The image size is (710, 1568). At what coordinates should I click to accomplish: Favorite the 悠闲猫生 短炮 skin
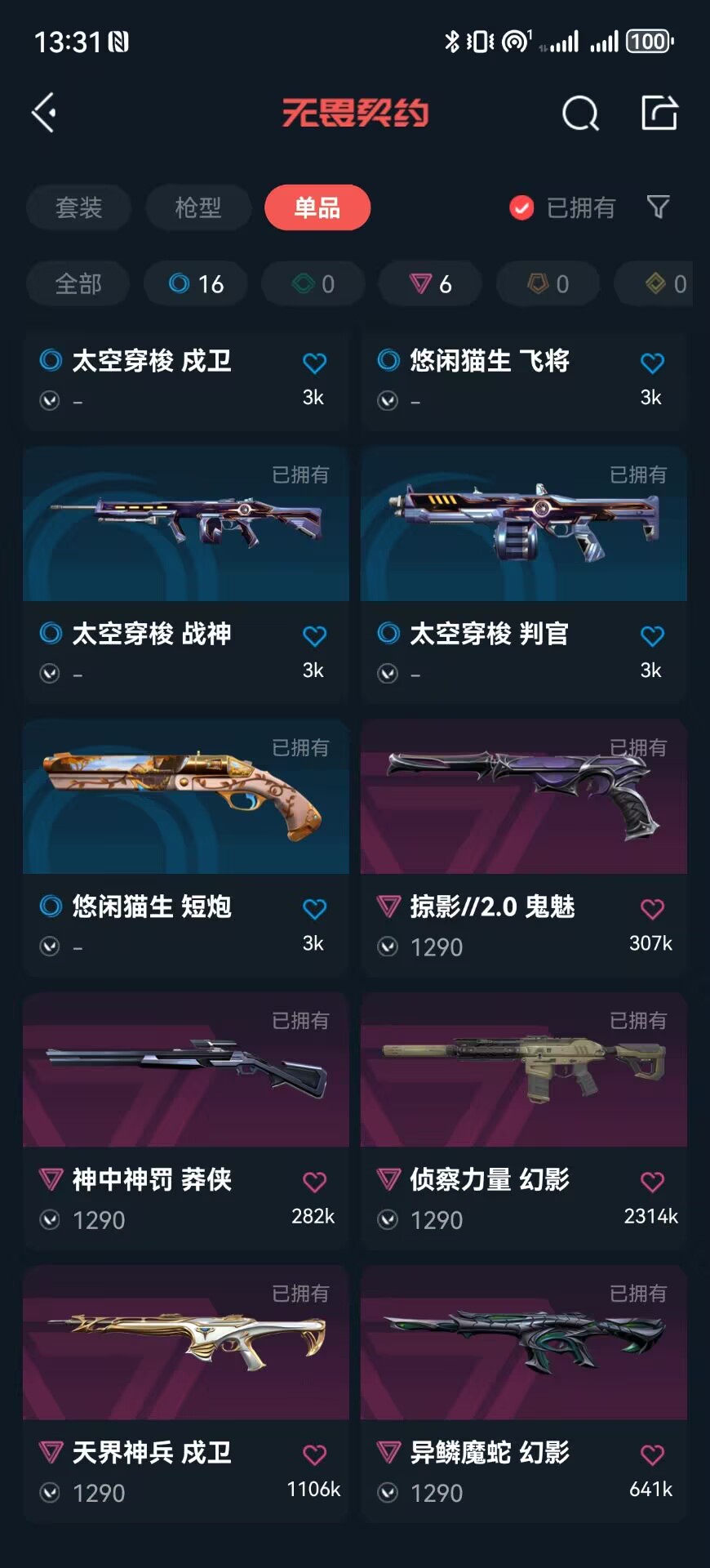click(x=314, y=909)
